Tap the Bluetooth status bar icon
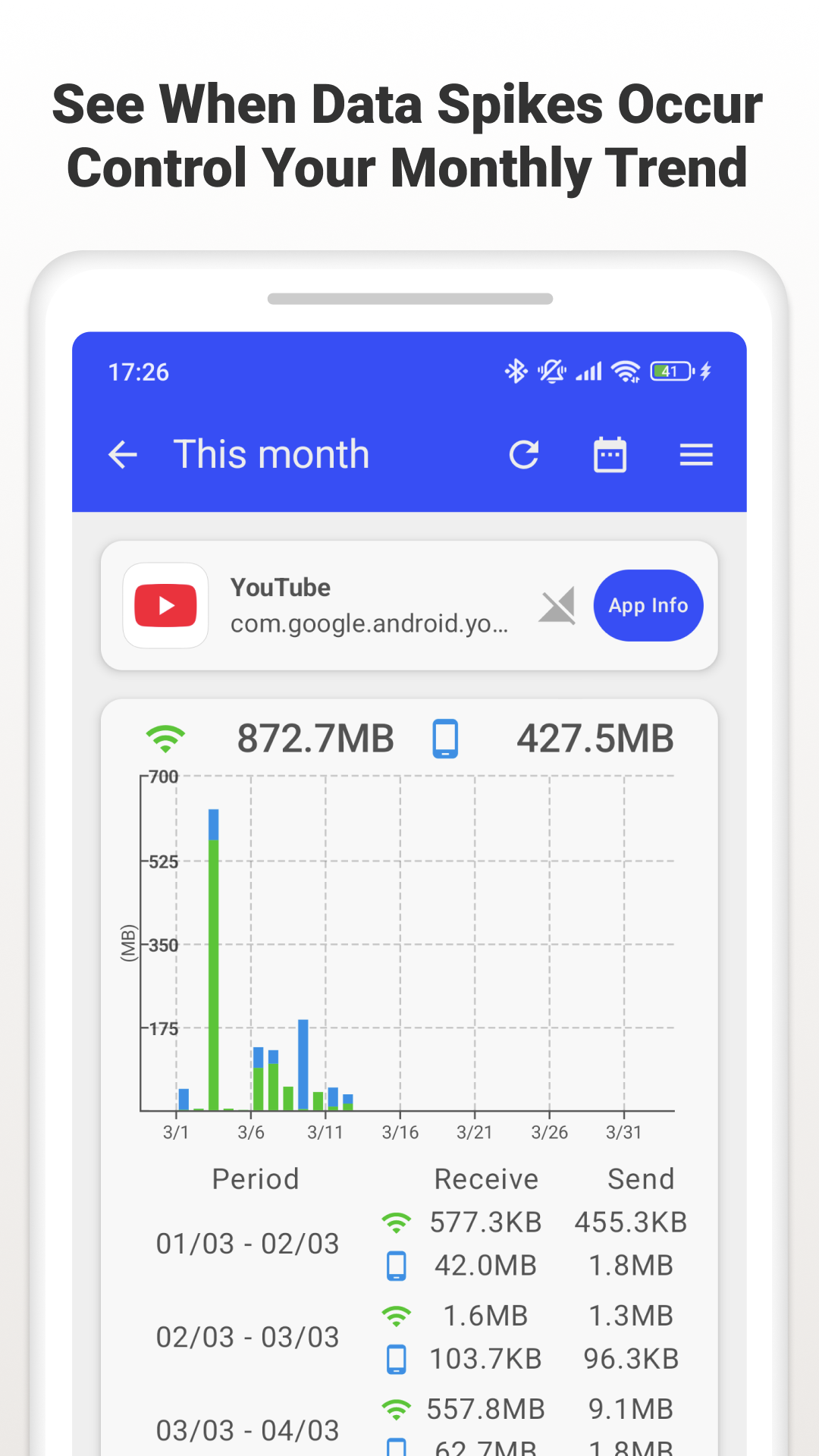This screenshot has width=819, height=1456. tap(515, 371)
